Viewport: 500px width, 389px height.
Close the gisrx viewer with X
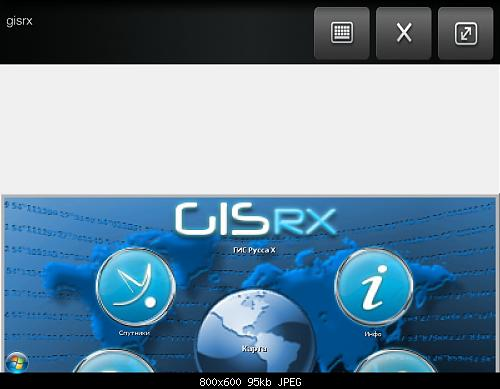point(404,33)
